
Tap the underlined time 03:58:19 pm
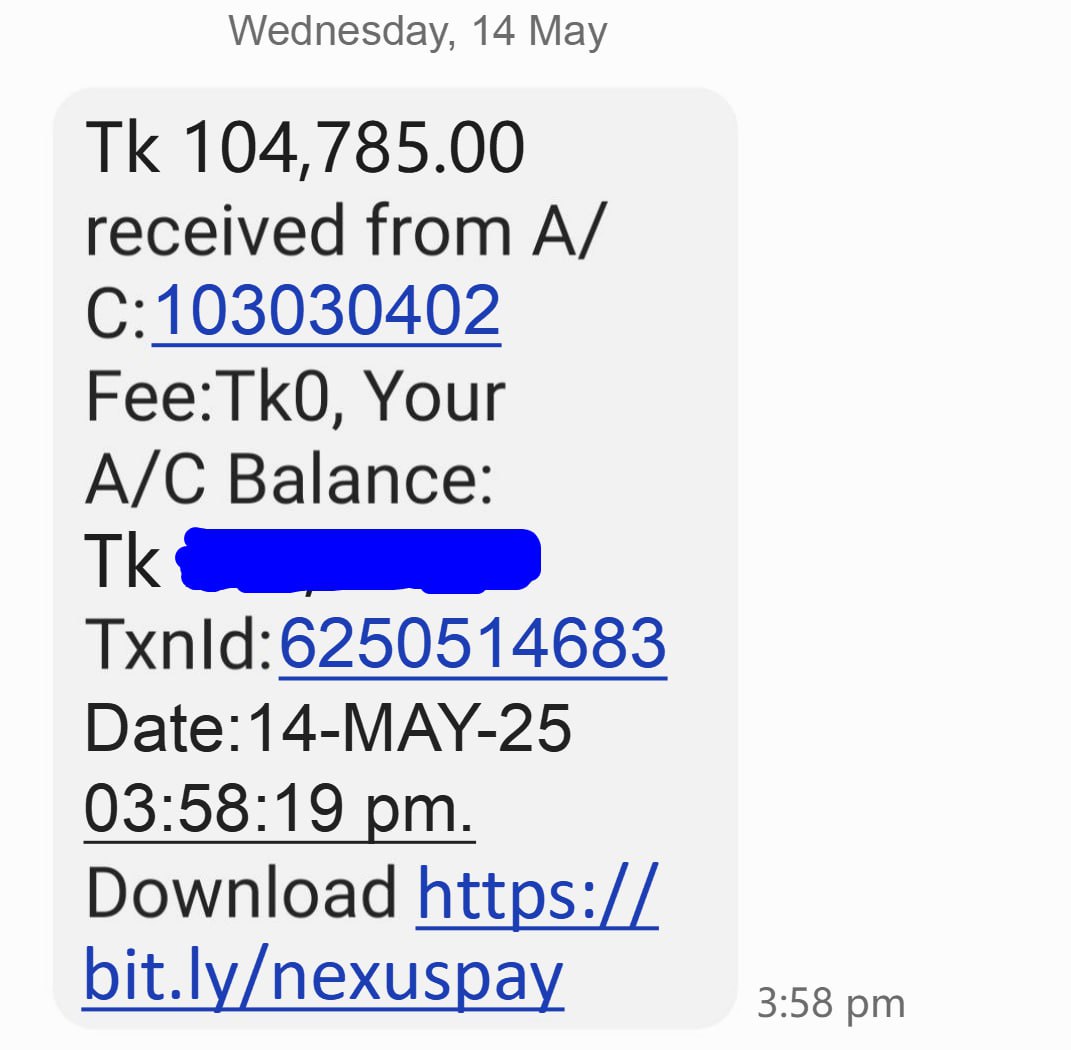[278, 808]
